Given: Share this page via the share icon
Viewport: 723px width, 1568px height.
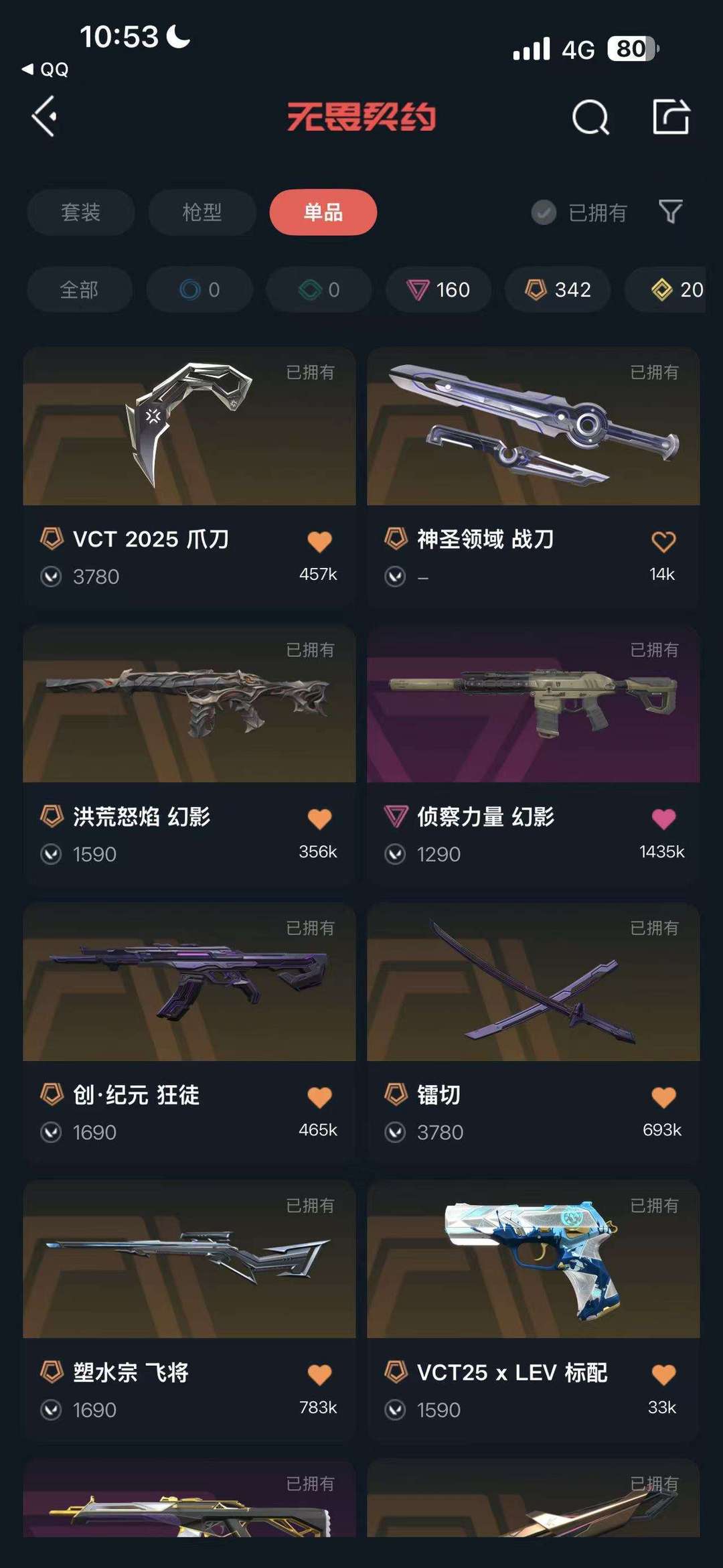Looking at the screenshot, I should (671, 117).
